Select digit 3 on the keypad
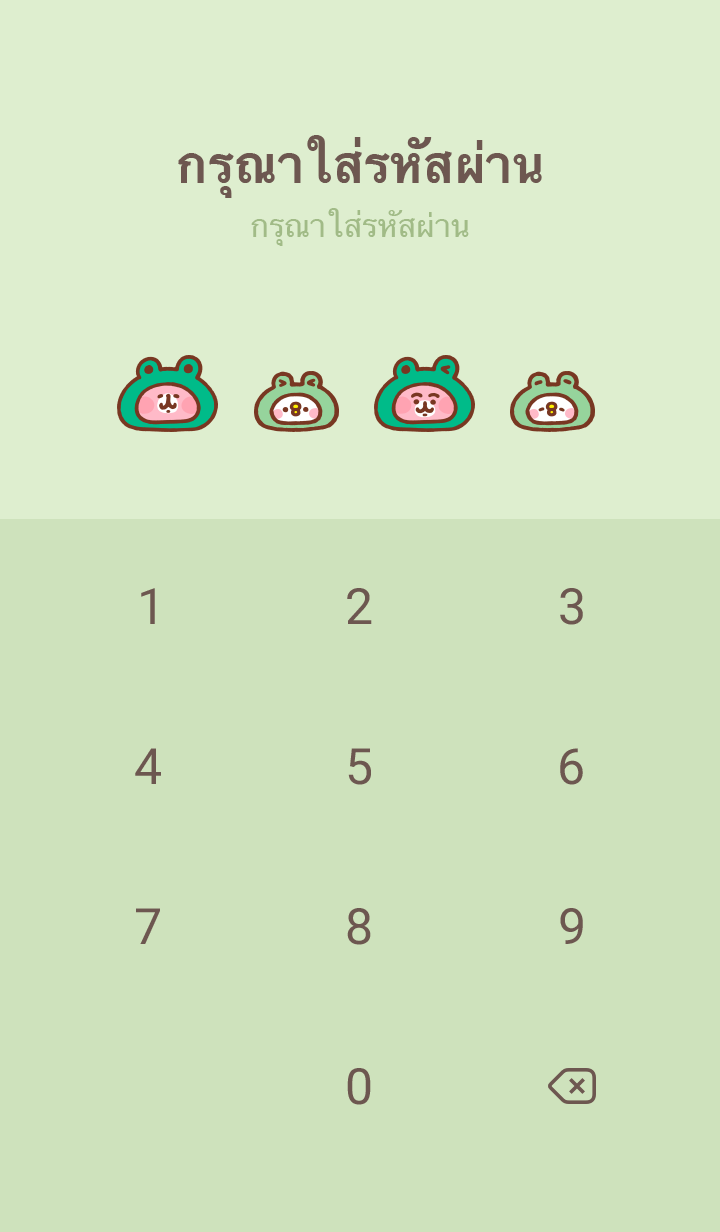720x1232 pixels. 571,607
